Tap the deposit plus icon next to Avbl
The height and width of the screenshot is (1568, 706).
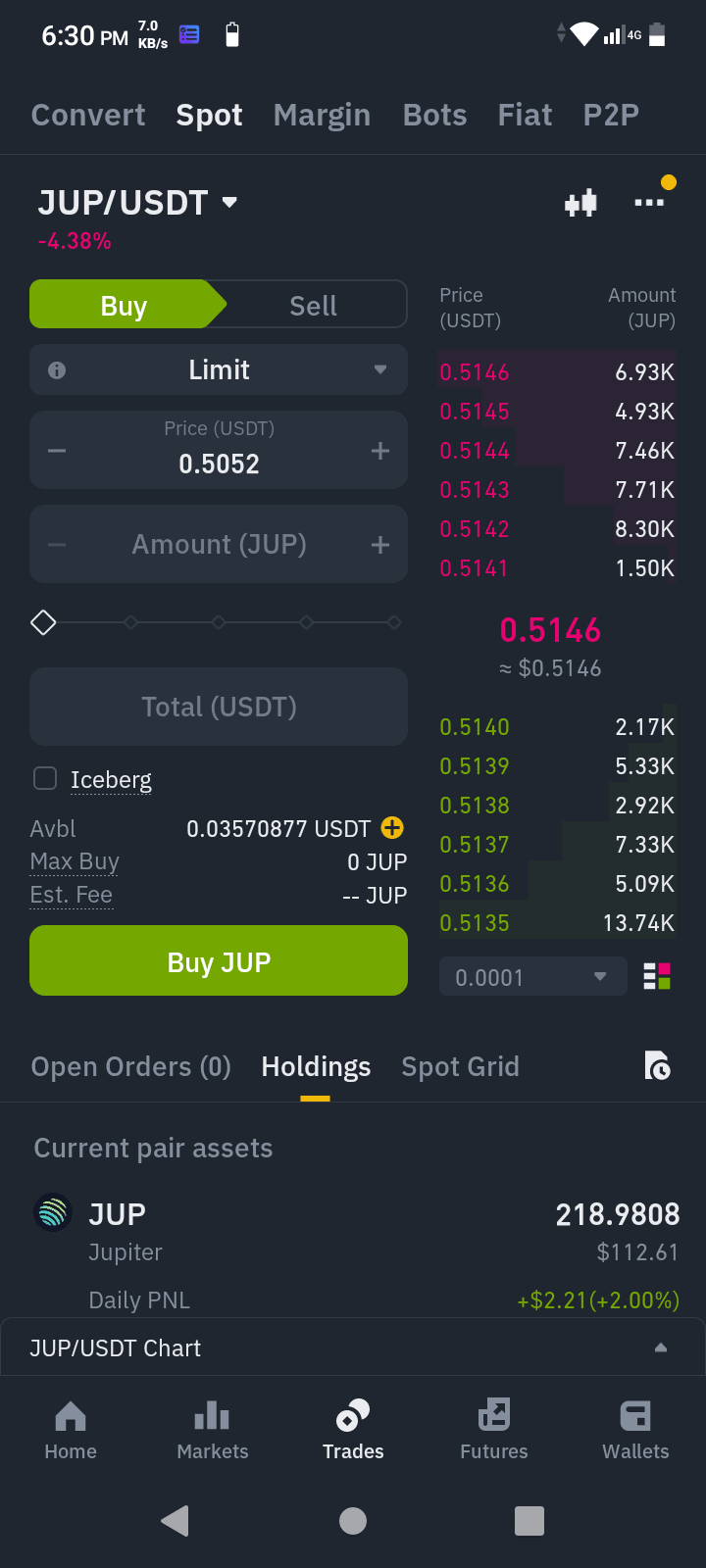(391, 828)
